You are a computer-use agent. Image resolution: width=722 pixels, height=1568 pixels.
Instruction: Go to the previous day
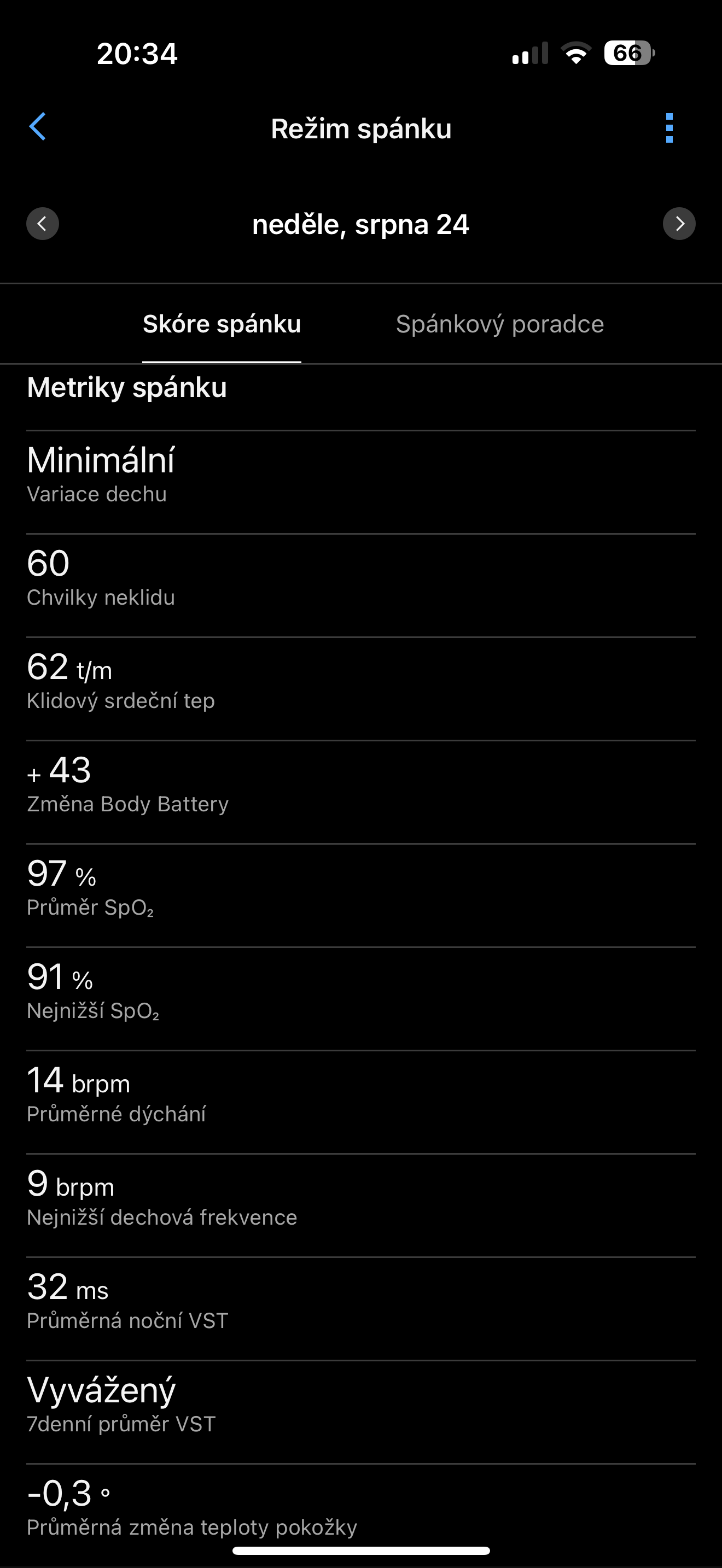[42, 224]
